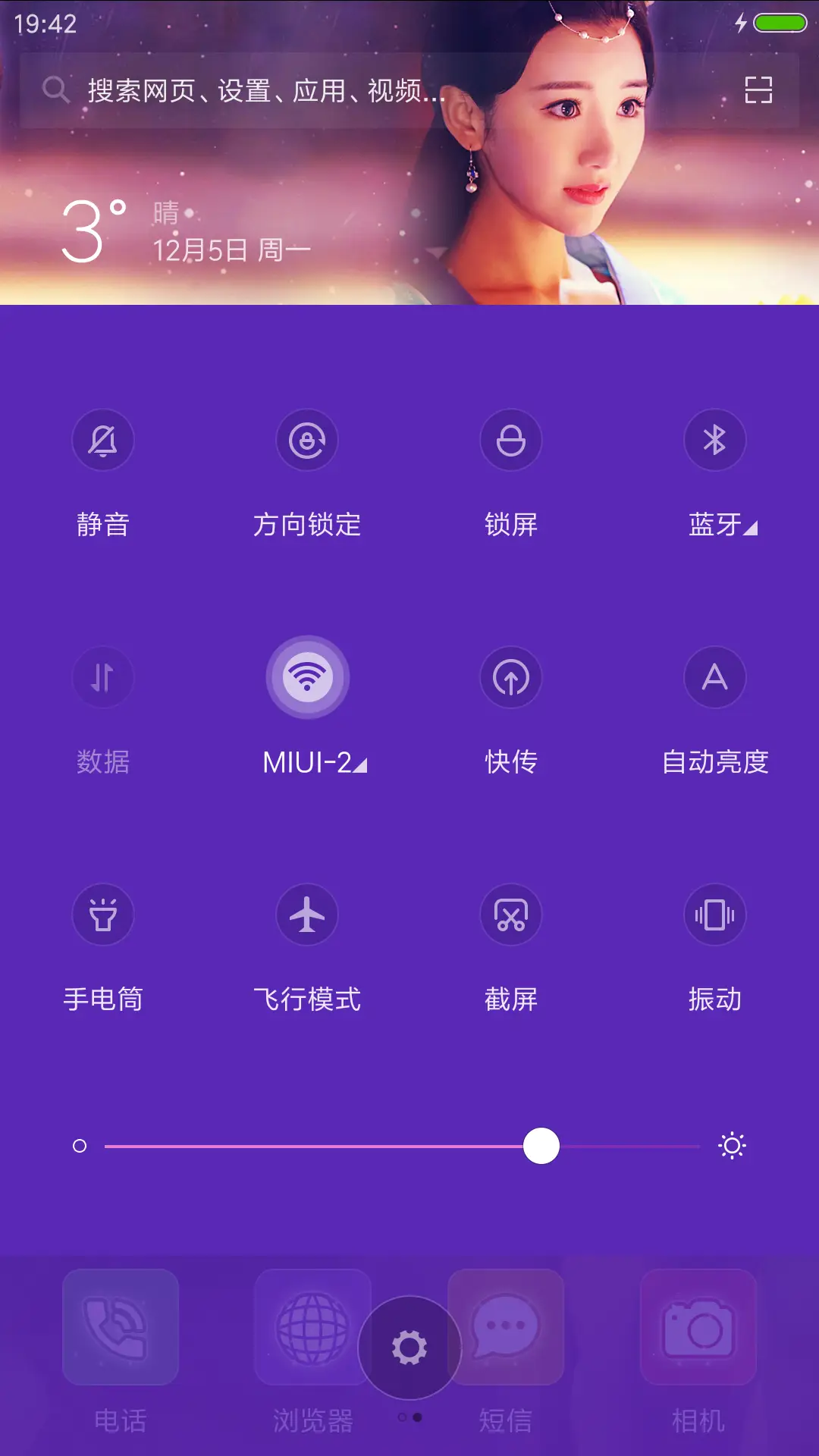Take a screenshot via the 截屏 icon
The width and height of the screenshot is (819, 1456).
tap(512, 915)
